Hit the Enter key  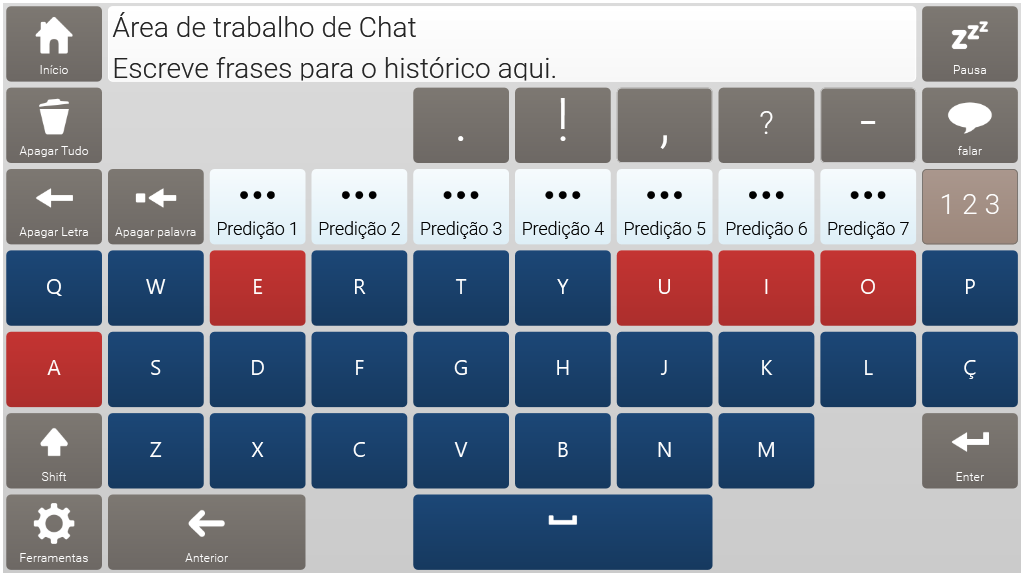[969, 451]
